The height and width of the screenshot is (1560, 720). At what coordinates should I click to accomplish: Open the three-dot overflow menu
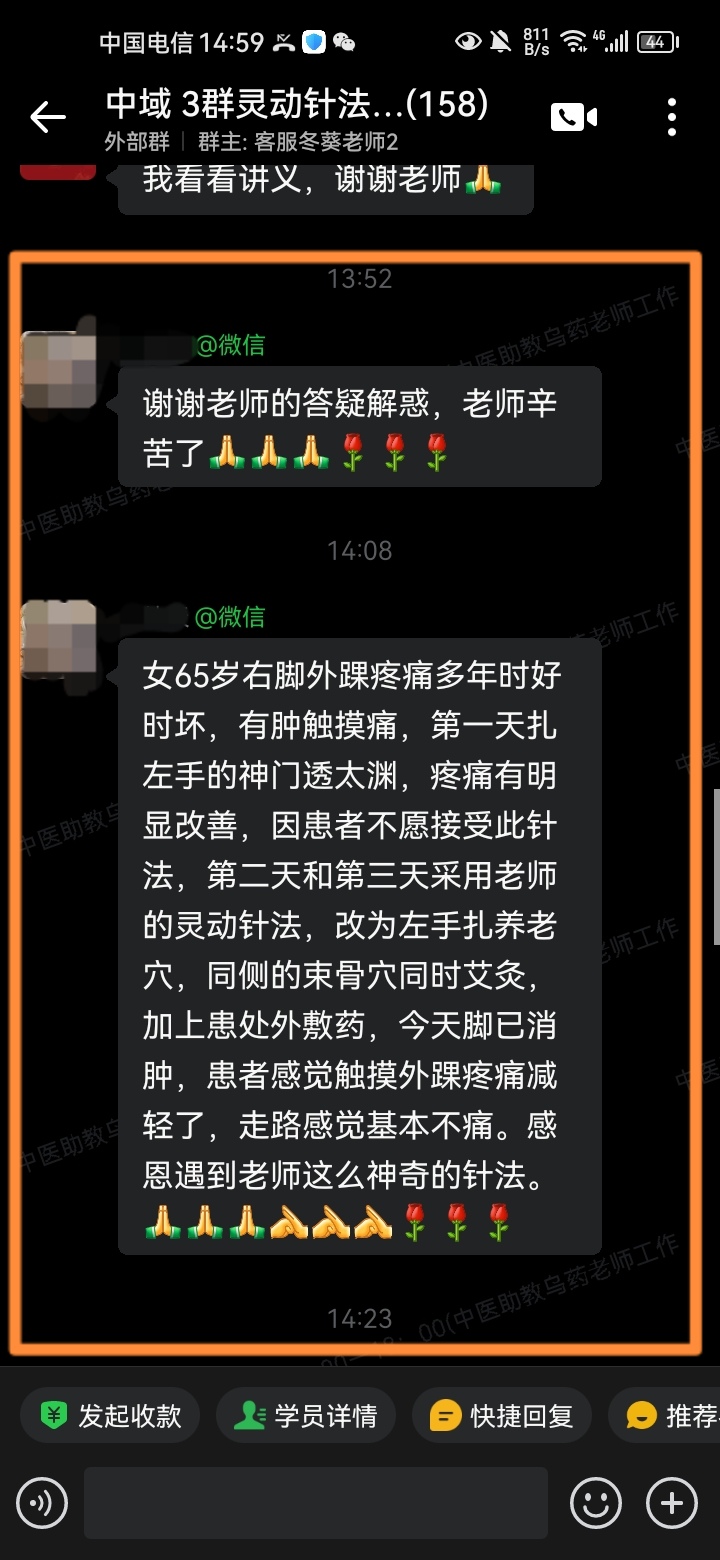tap(672, 117)
